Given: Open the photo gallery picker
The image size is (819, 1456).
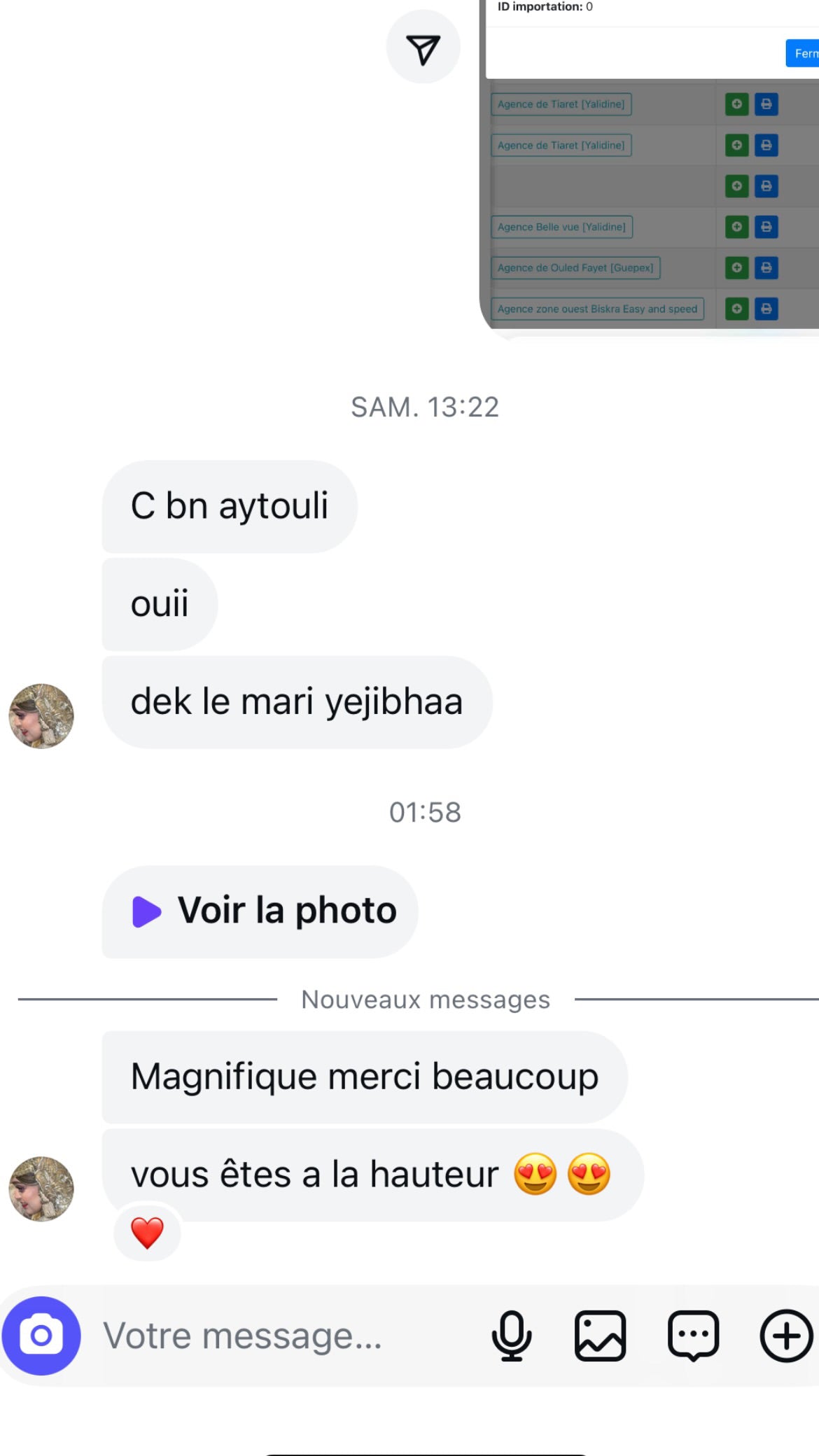Looking at the screenshot, I should click(x=600, y=1336).
